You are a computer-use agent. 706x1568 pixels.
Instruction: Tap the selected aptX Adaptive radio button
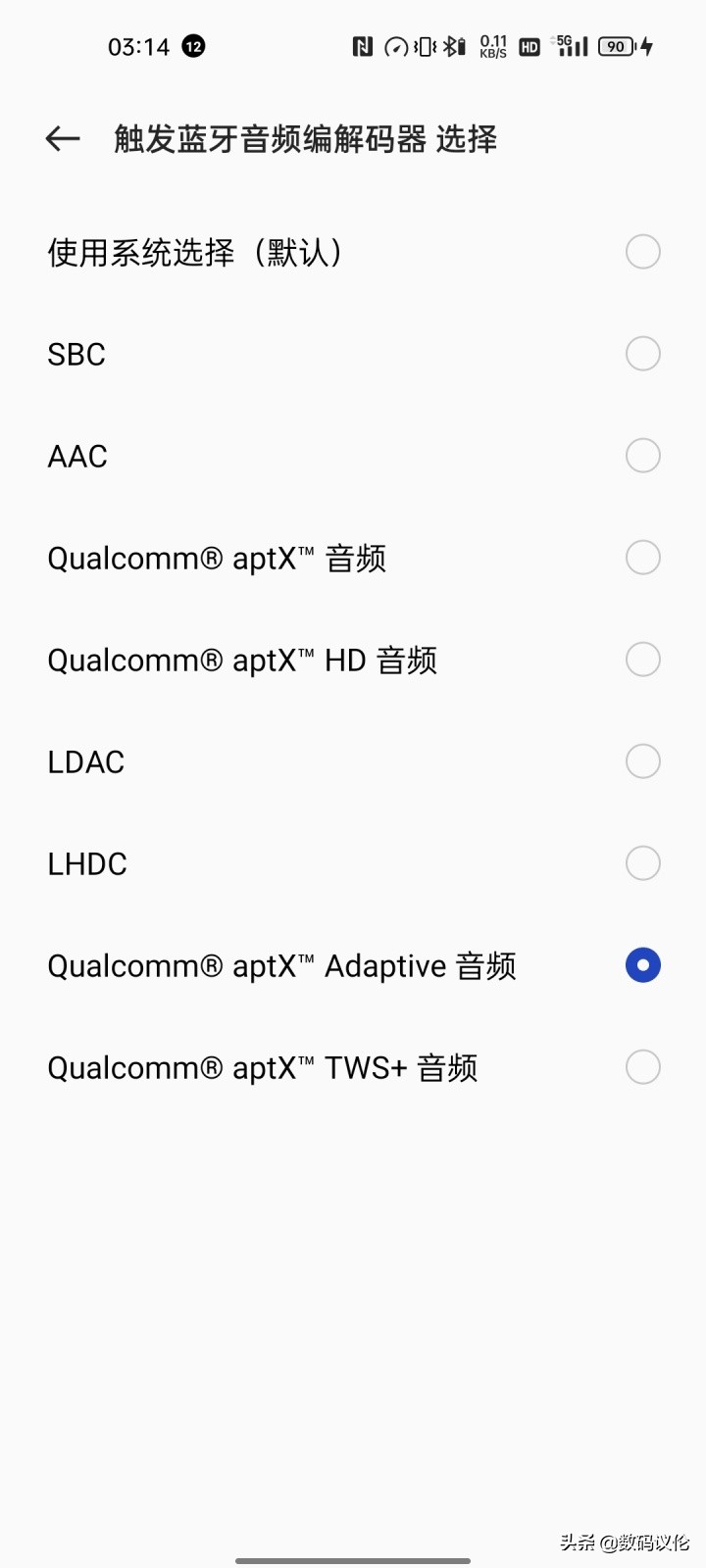coord(643,965)
